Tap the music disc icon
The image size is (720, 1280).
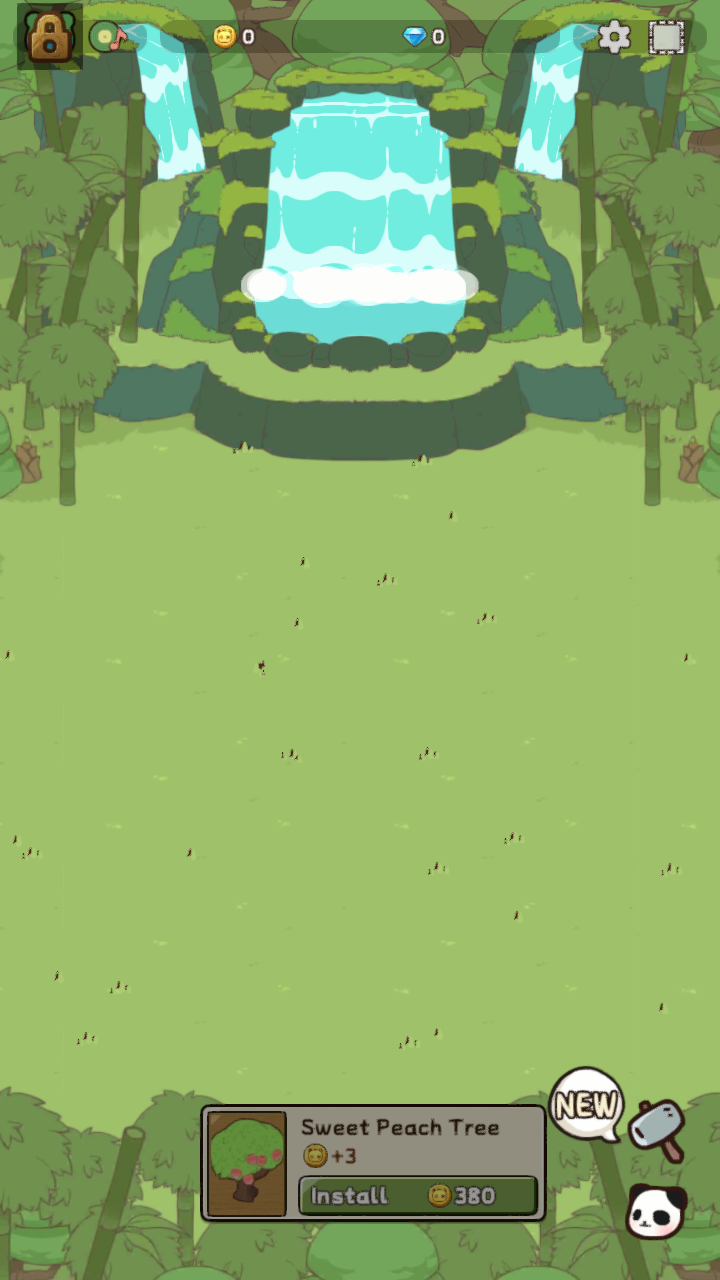click(107, 38)
